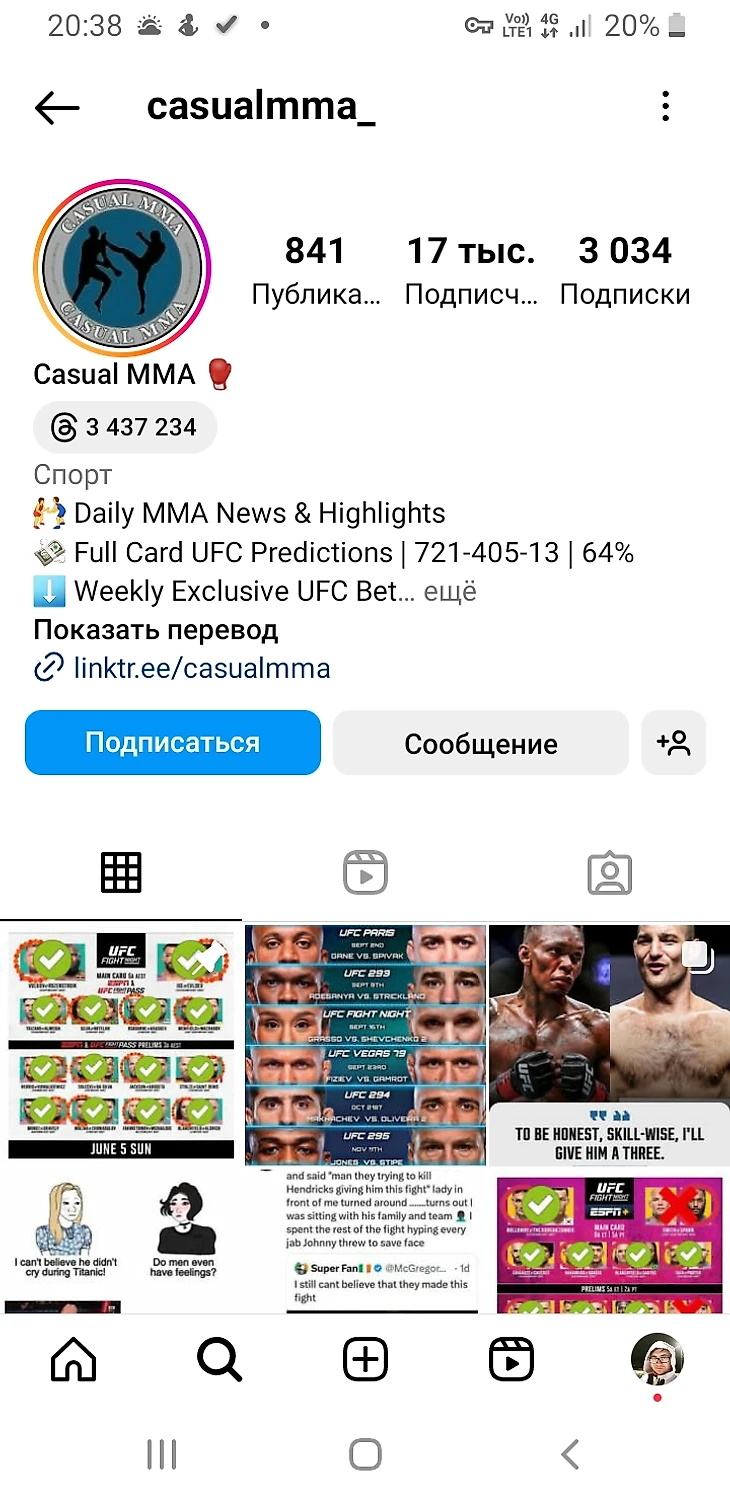Show suggested accounts with add-person button
Viewport: 730px width, 1501px height.
tap(673, 743)
